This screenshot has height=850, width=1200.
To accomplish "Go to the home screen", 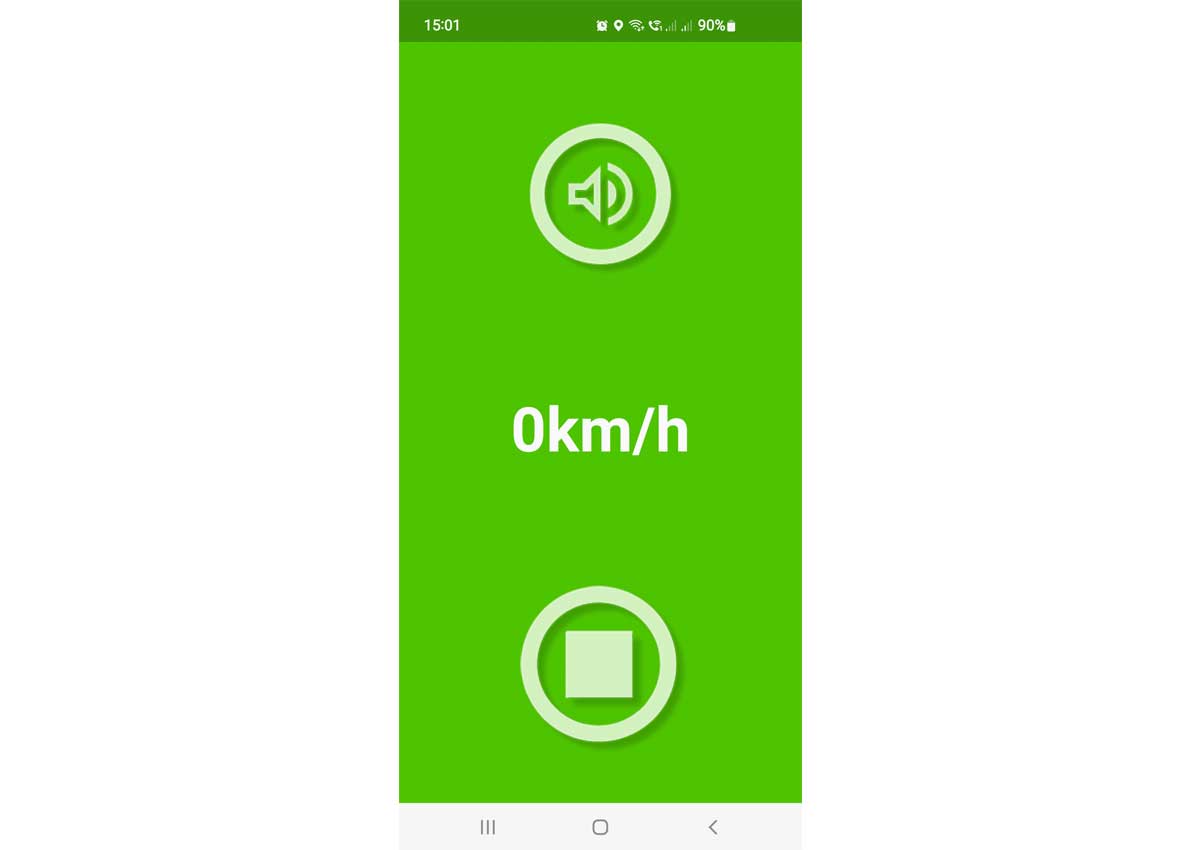I will [x=600, y=827].
